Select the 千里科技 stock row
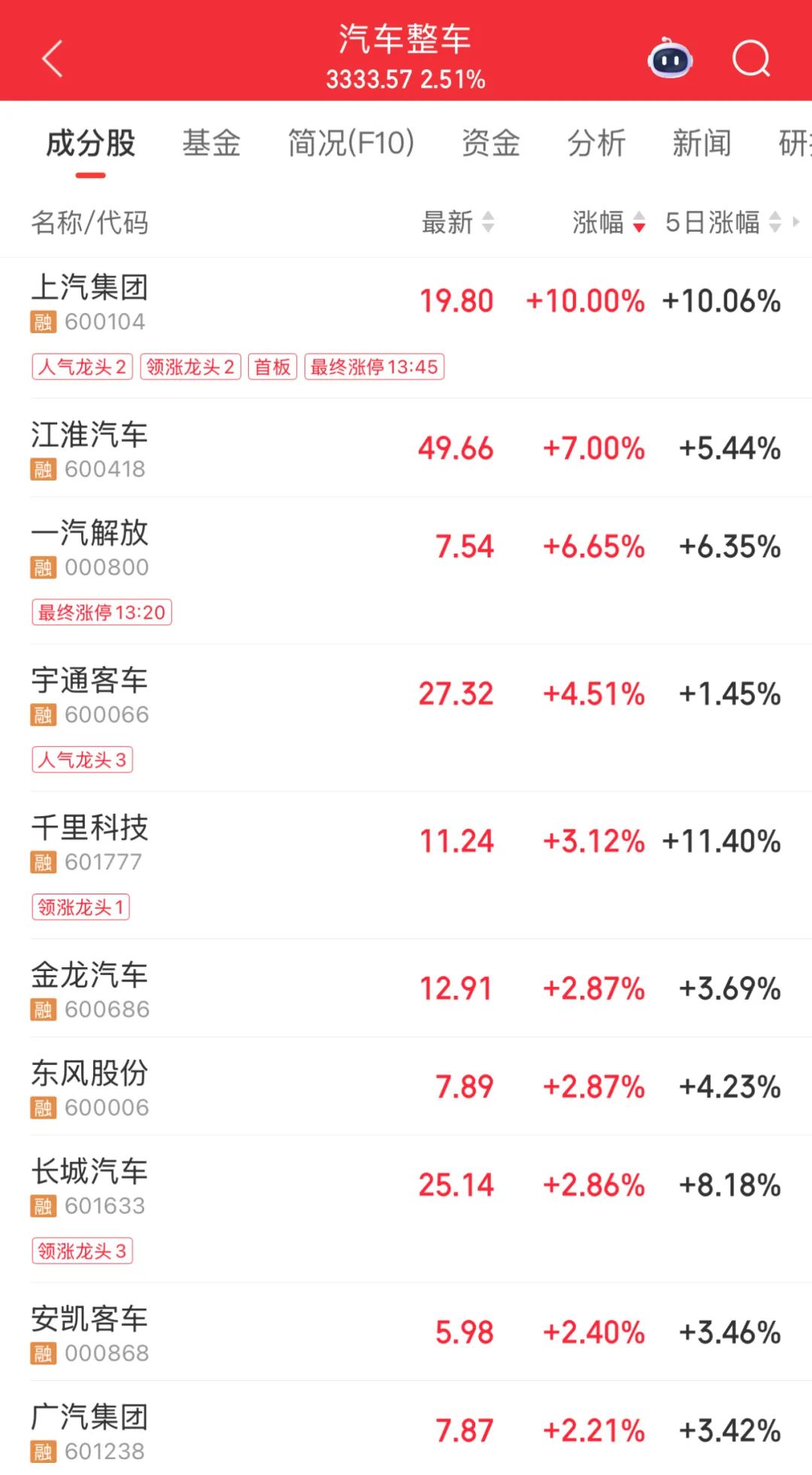Viewport: 812px width, 1475px height. 406,865
